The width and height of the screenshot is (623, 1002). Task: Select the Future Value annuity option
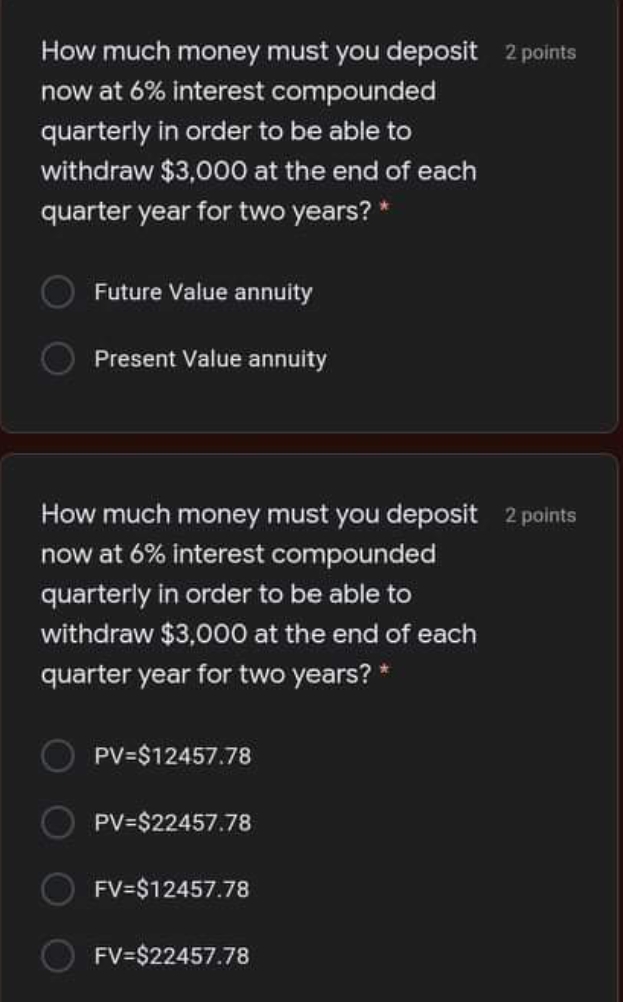pyautogui.click(x=59, y=293)
